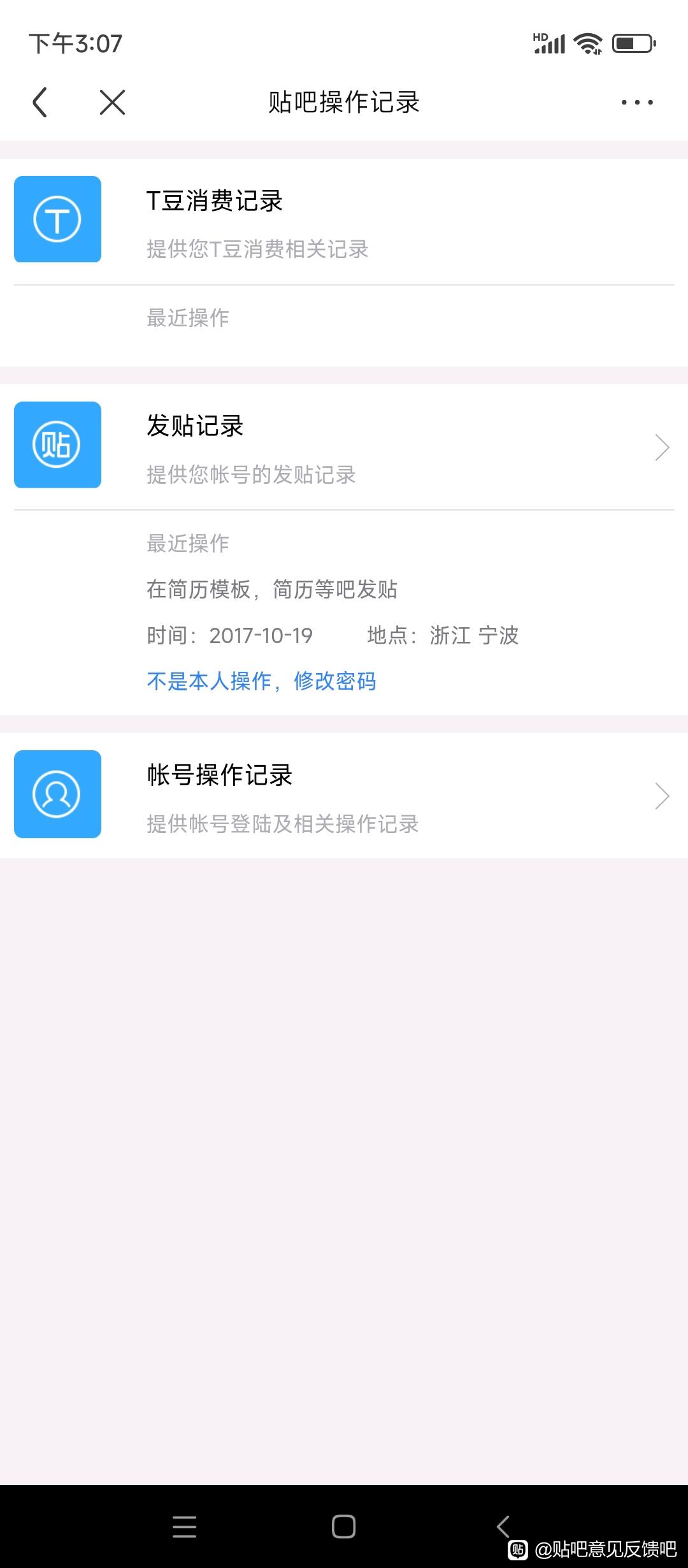
Task: Go back using the top-left arrow
Action: tap(40, 102)
